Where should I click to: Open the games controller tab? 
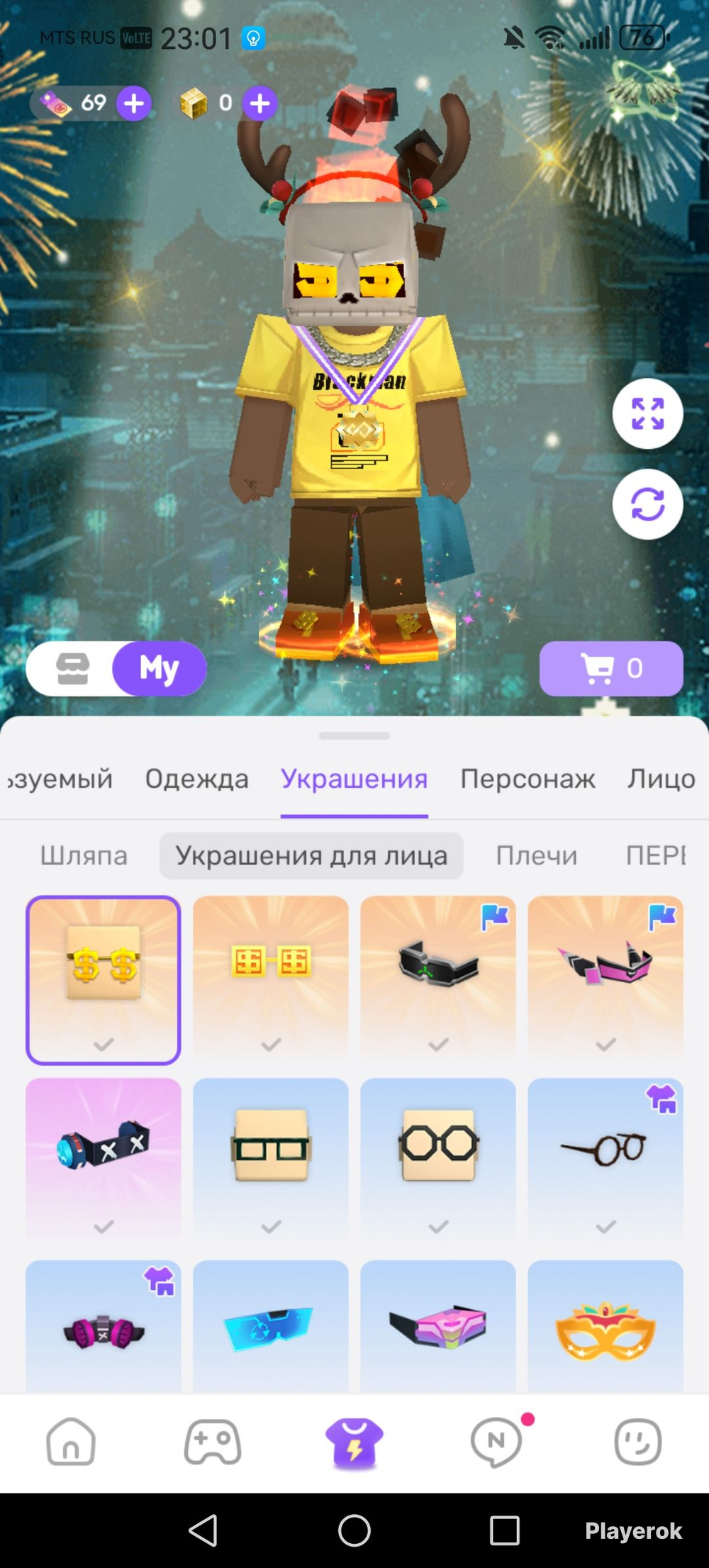coord(213,1442)
